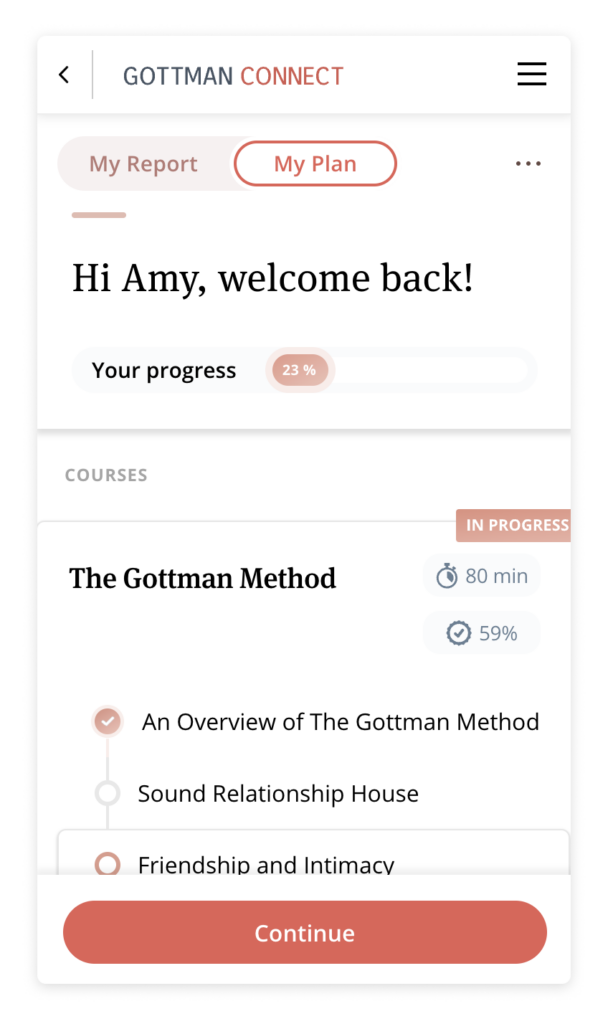Select the My Plan tab
Viewport: 608px width, 1024px height.
click(x=315, y=163)
